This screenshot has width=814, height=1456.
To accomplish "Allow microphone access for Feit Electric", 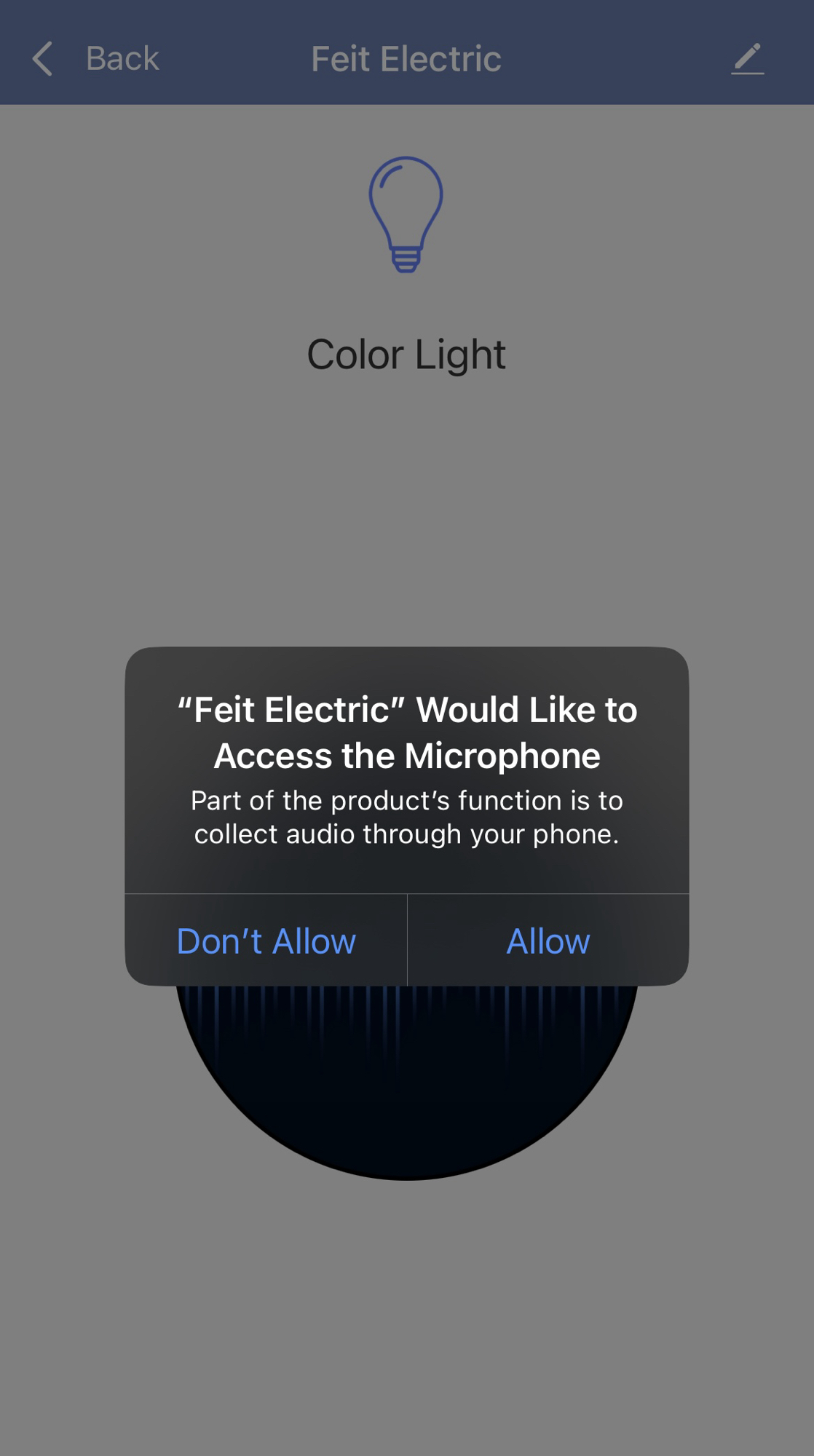I will pos(548,941).
